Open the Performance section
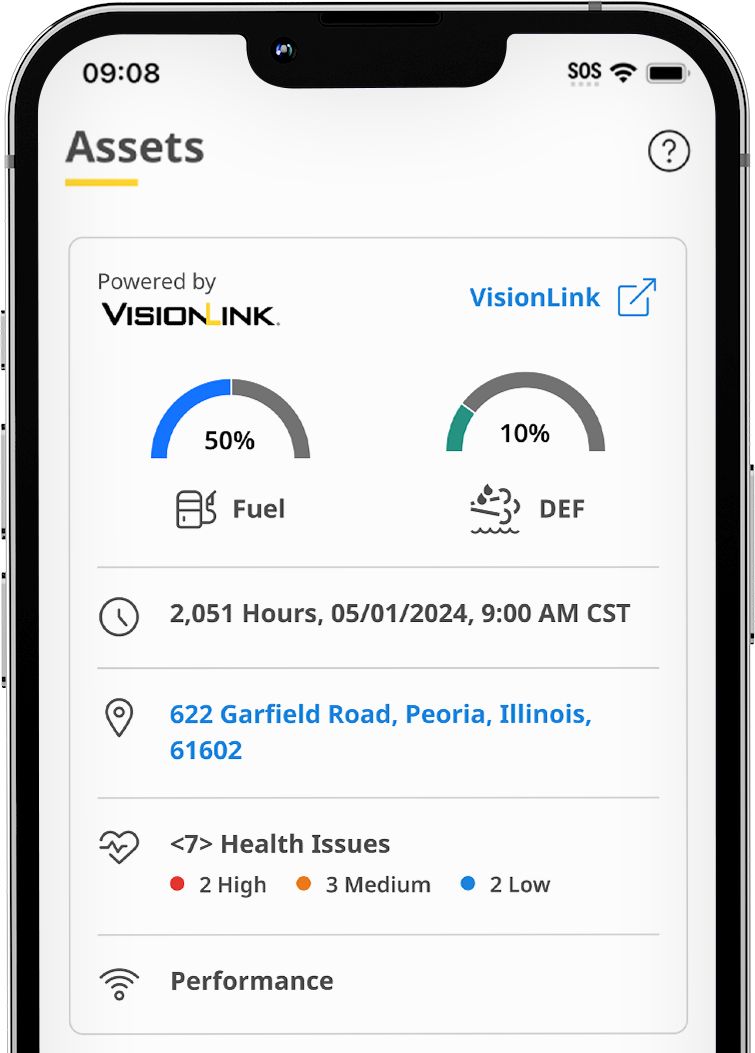755x1053 pixels. [251, 981]
